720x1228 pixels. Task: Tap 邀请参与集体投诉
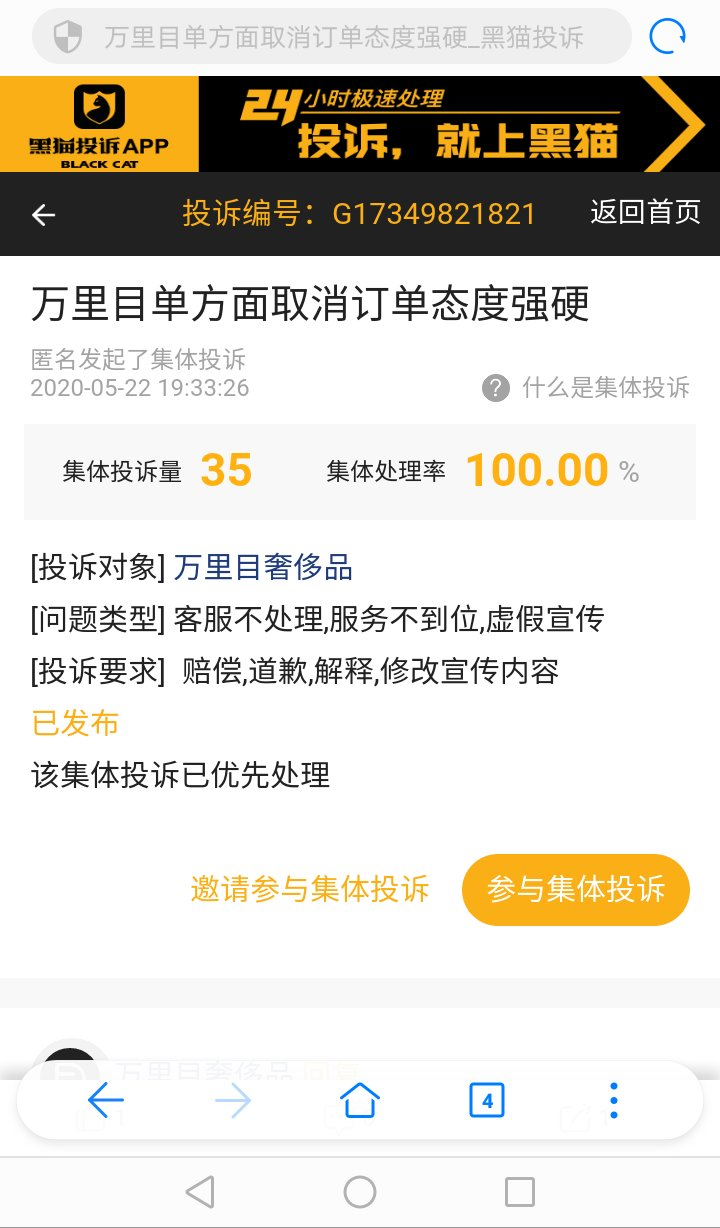(310, 889)
